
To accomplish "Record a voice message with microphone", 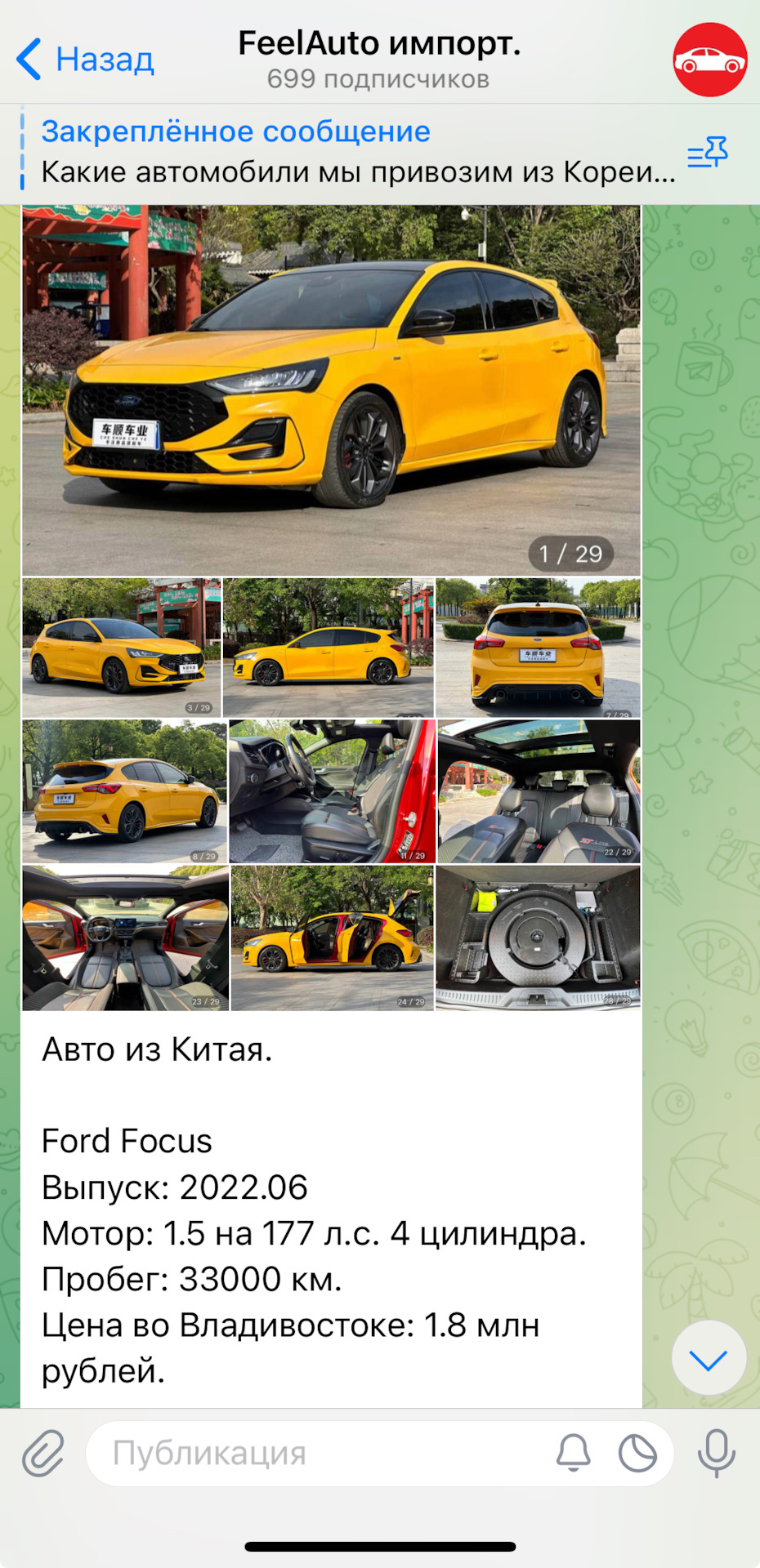I will tap(717, 1454).
